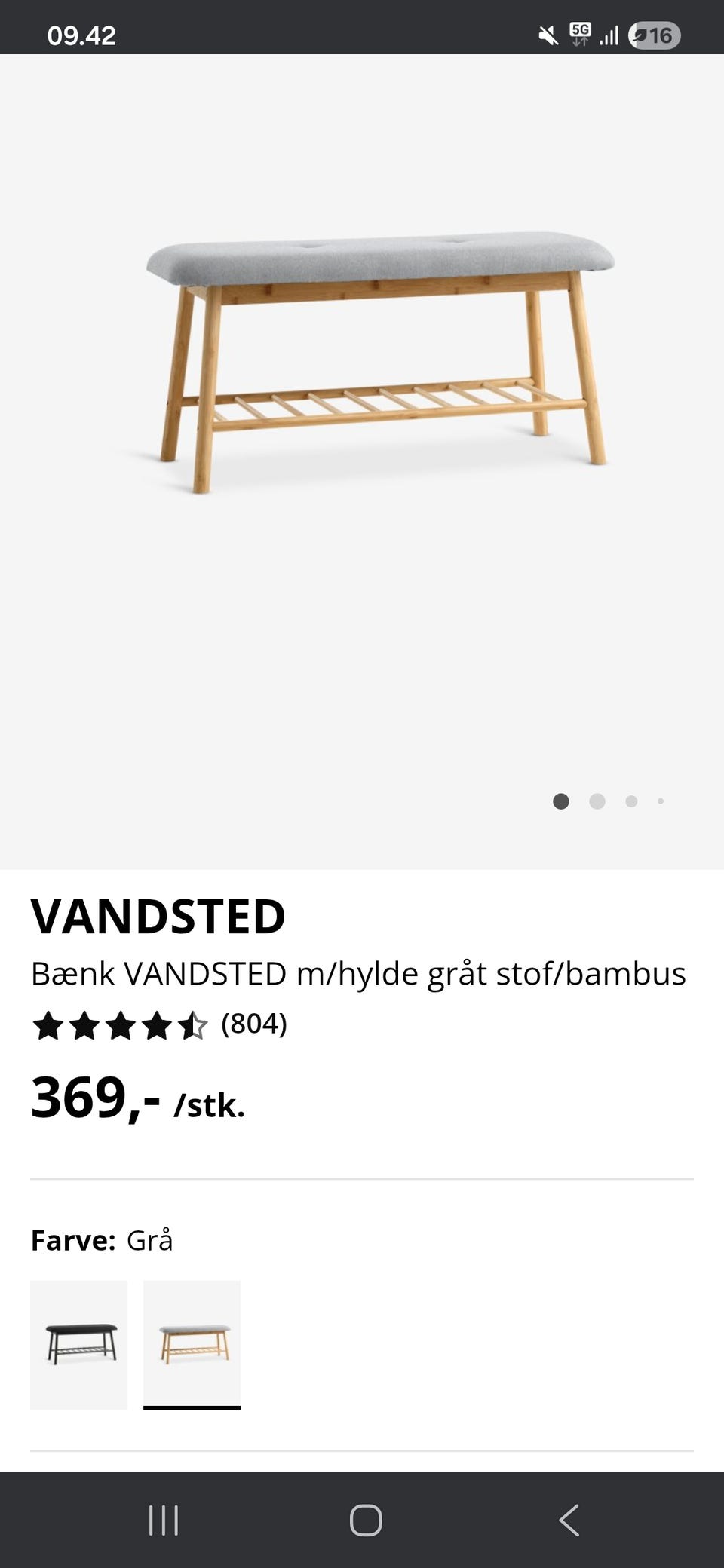Open the 804 star rating reviews

coord(159,1025)
